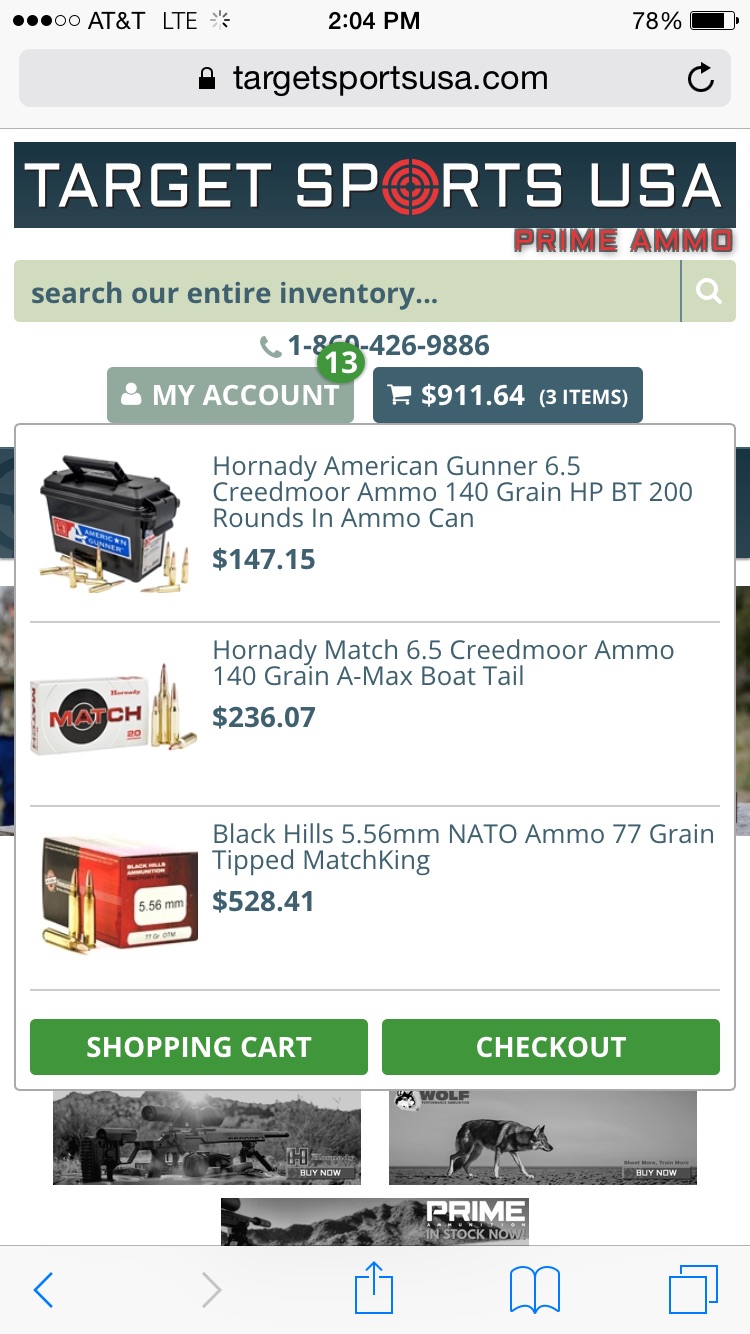Viewport: 750px width, 1334px height.
Task: Go back in browser
Action: click(43, 1290)
